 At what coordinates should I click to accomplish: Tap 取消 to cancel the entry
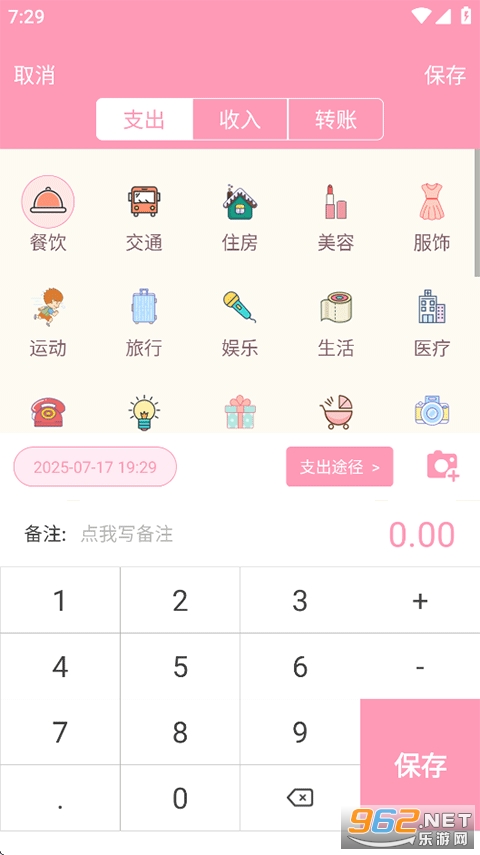point(34,75)
